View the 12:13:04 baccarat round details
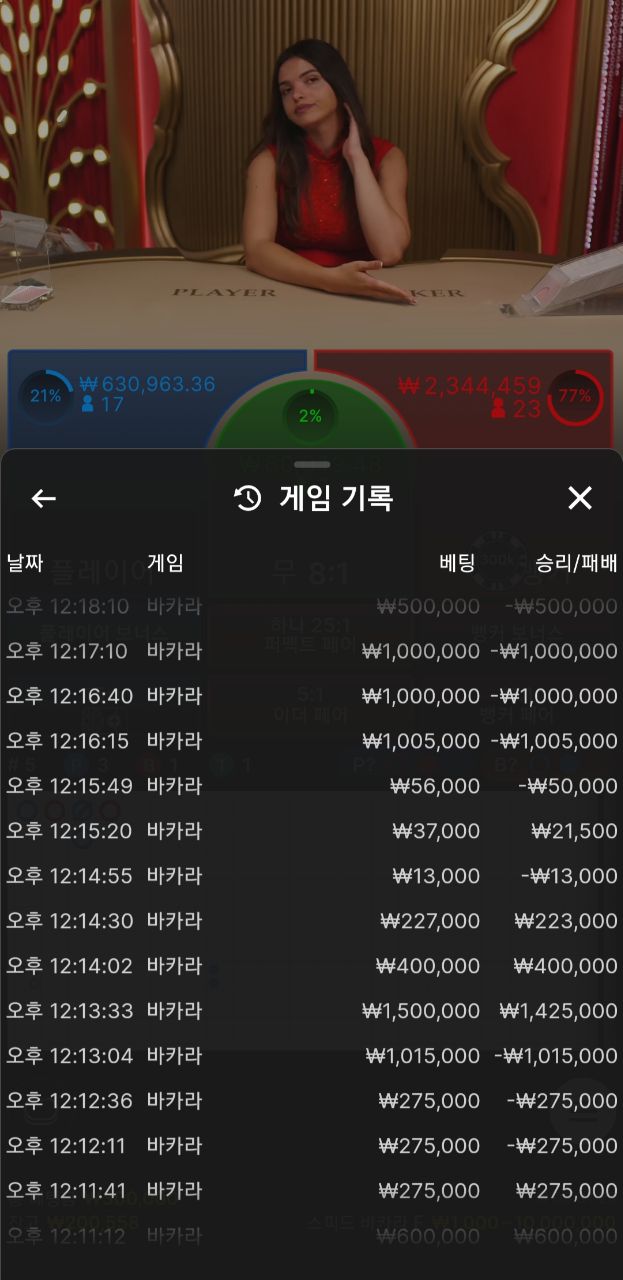623x1280 pixels. [311, 1056]
